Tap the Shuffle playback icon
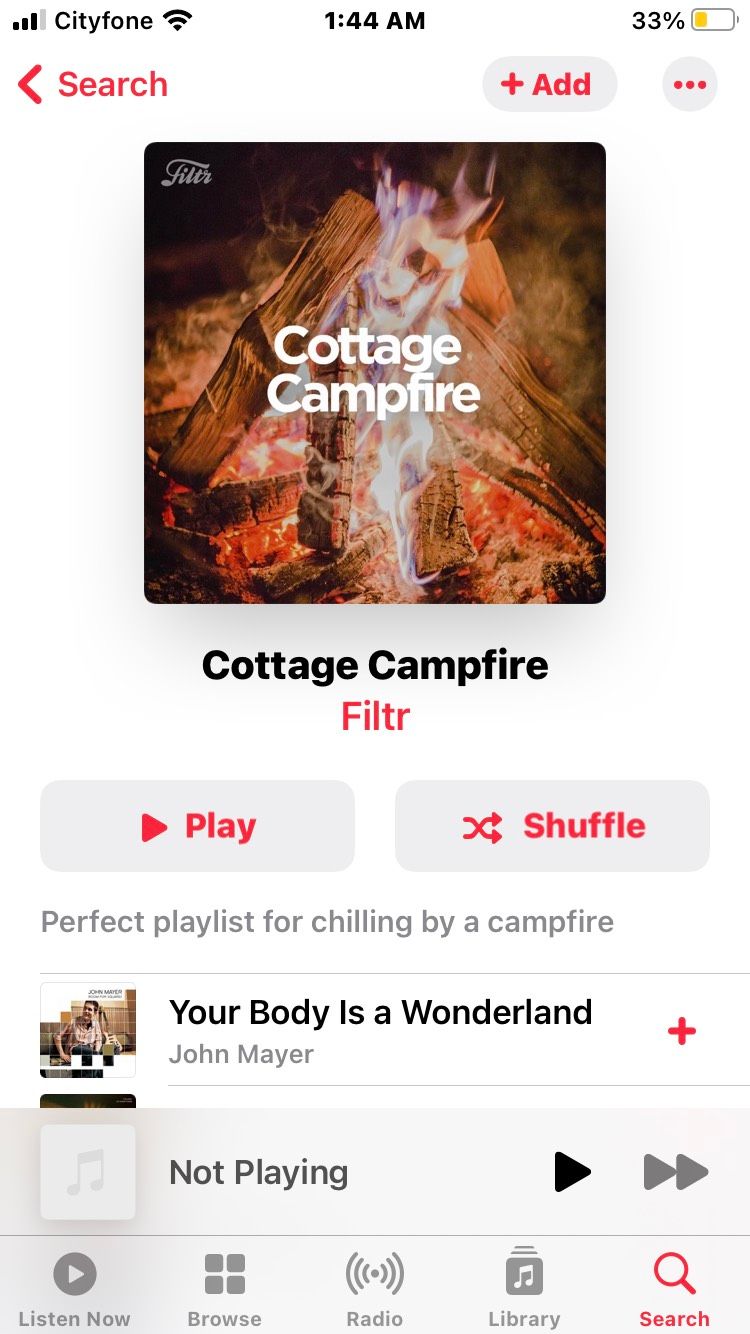The image size is (750, 1334). (x=483, y=826)
